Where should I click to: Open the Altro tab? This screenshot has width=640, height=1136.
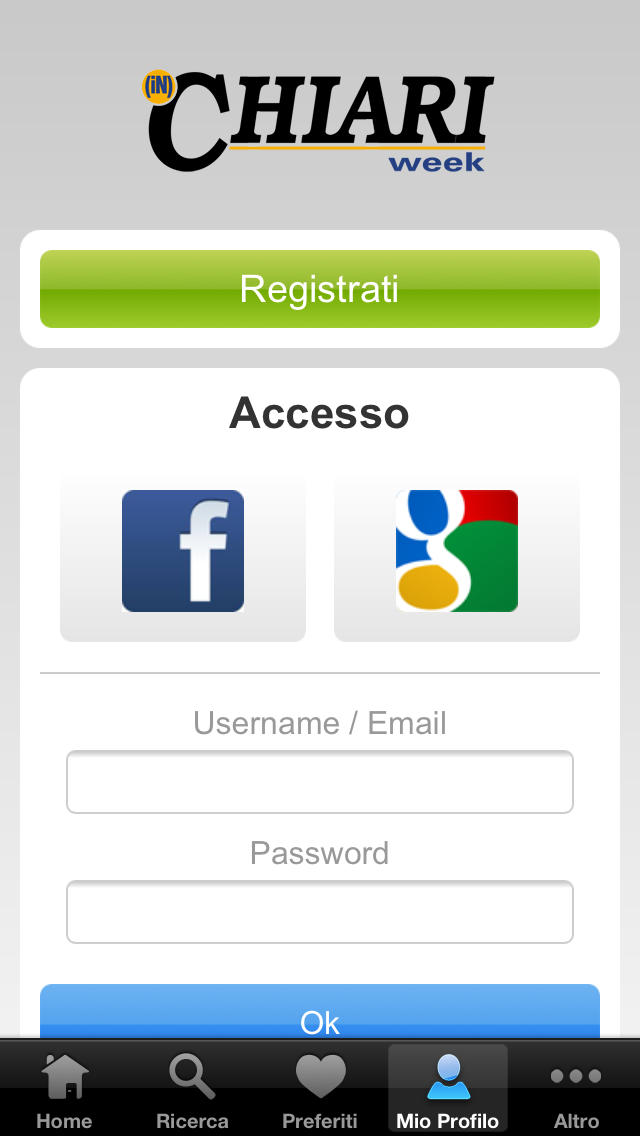coord(576,1089)
